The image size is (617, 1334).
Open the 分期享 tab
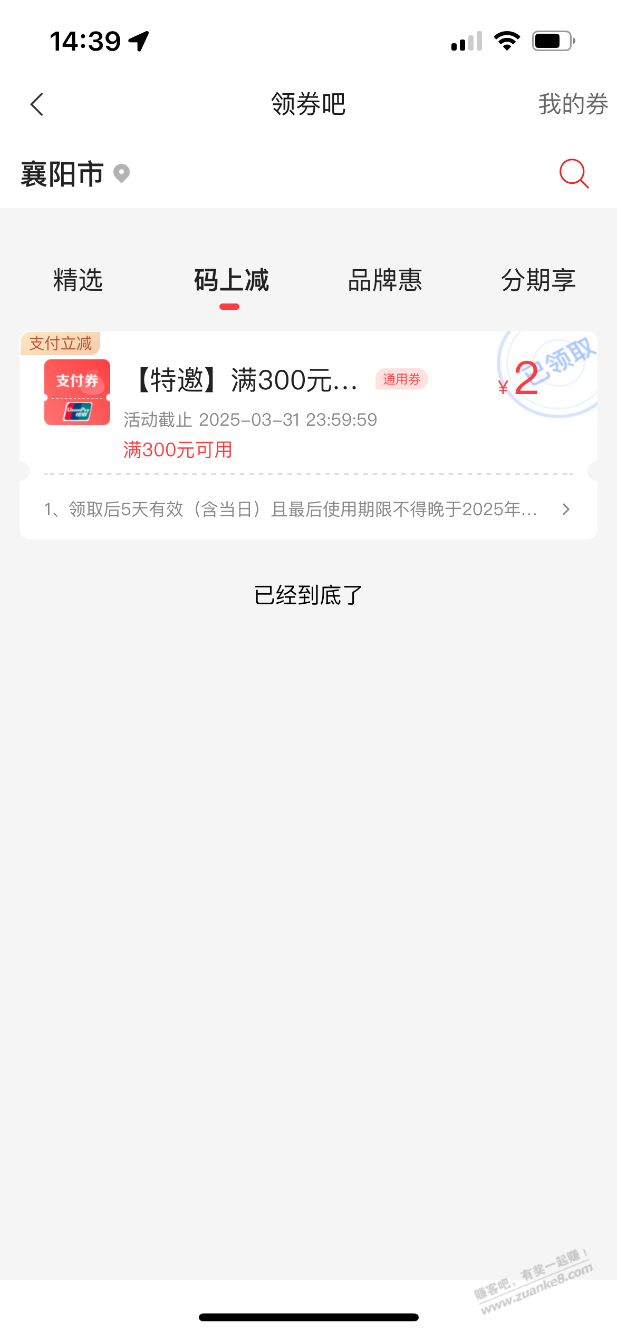tap(538, 280)
